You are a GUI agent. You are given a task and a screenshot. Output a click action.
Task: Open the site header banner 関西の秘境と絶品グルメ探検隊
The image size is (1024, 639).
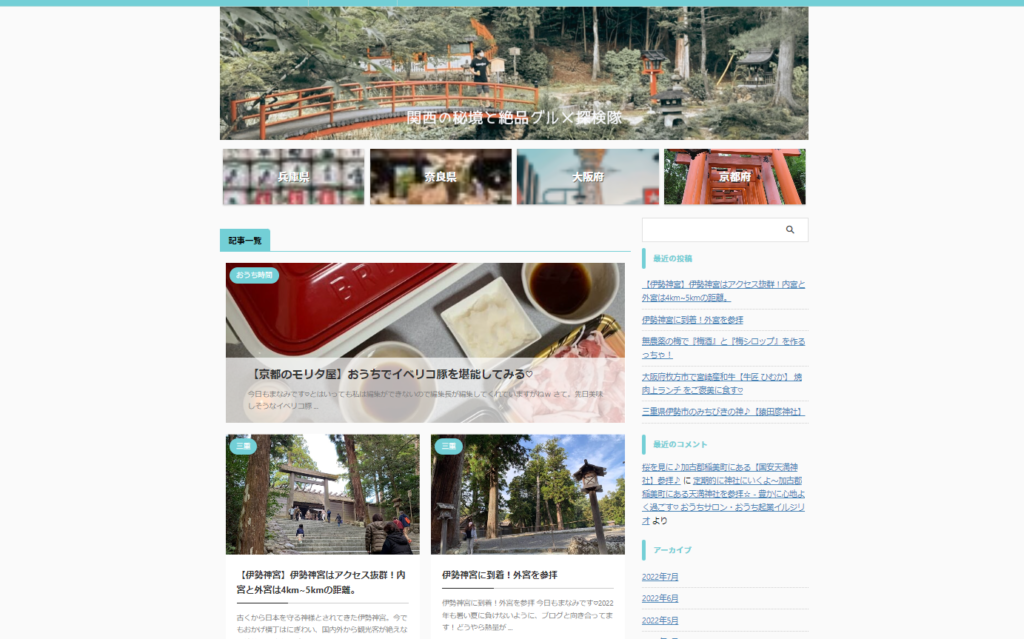tap(514, 75)
